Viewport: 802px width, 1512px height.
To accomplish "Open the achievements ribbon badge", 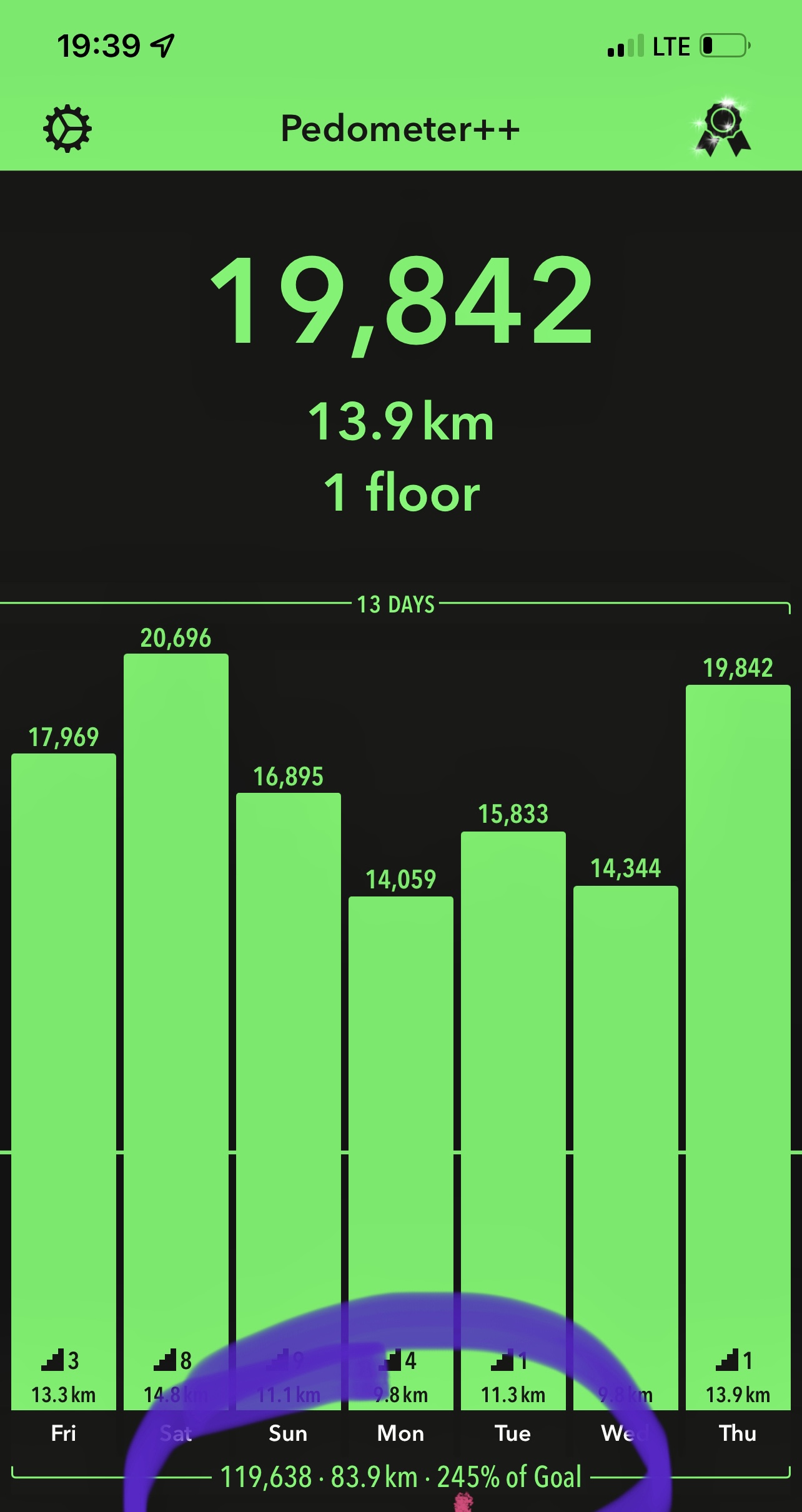I will coord(723,129).
